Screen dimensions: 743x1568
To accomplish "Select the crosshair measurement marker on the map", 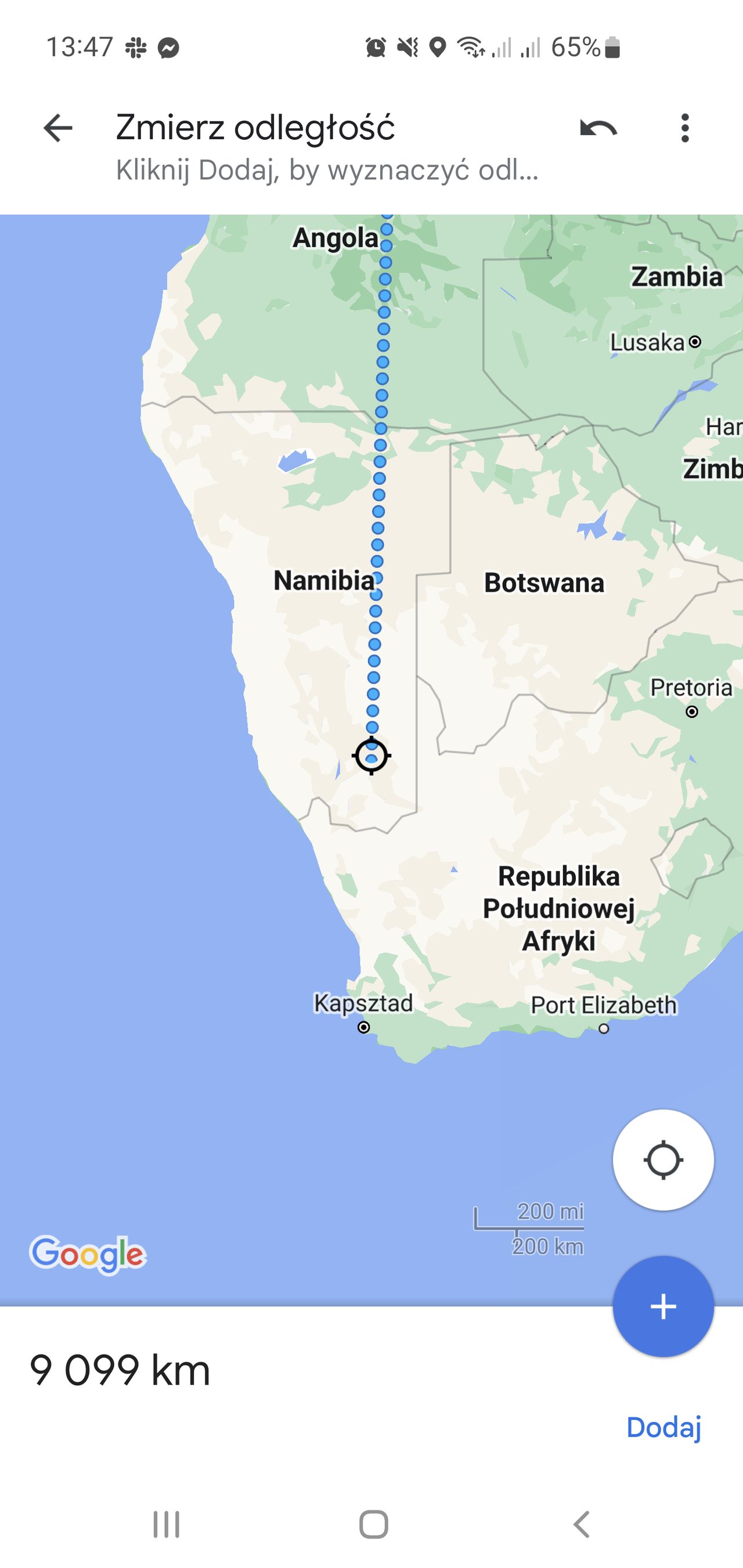I will pyautogui.click(x=372, y=755).
